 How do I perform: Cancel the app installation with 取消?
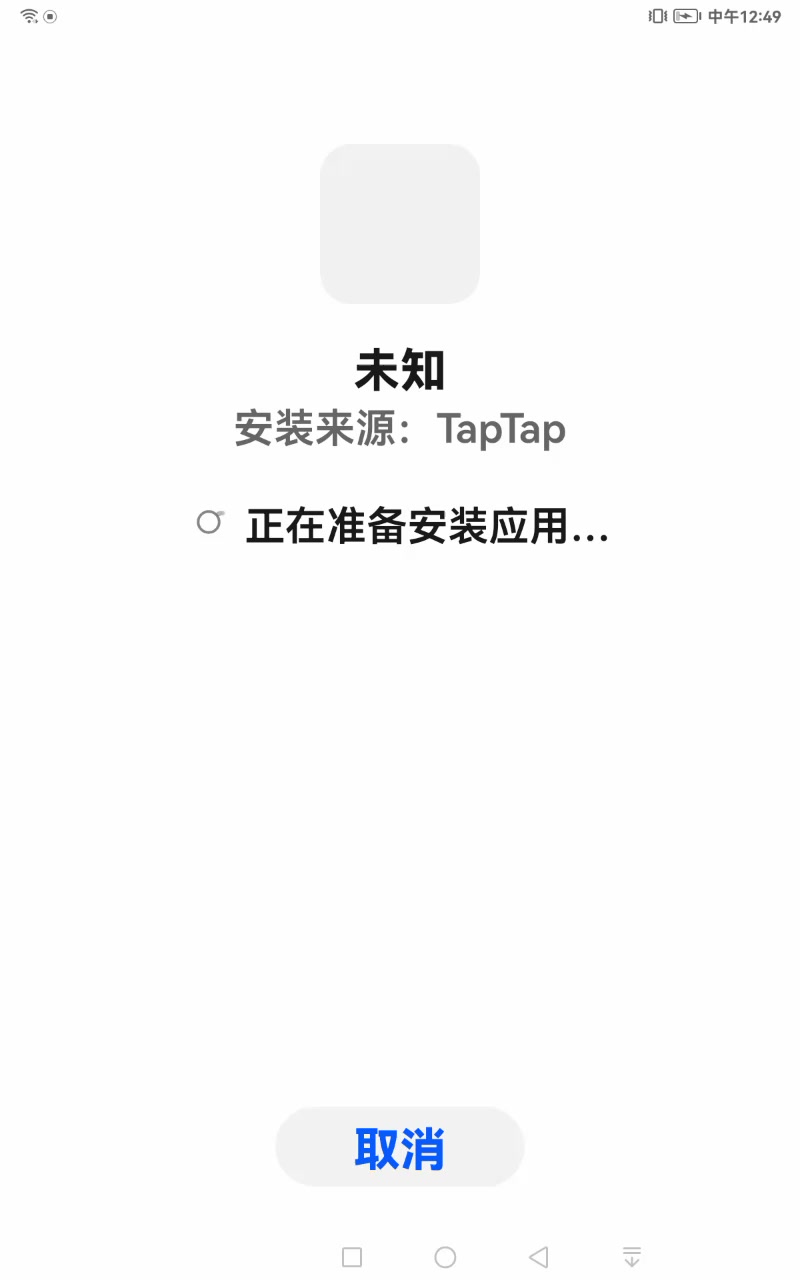[x=399, y=1147]
